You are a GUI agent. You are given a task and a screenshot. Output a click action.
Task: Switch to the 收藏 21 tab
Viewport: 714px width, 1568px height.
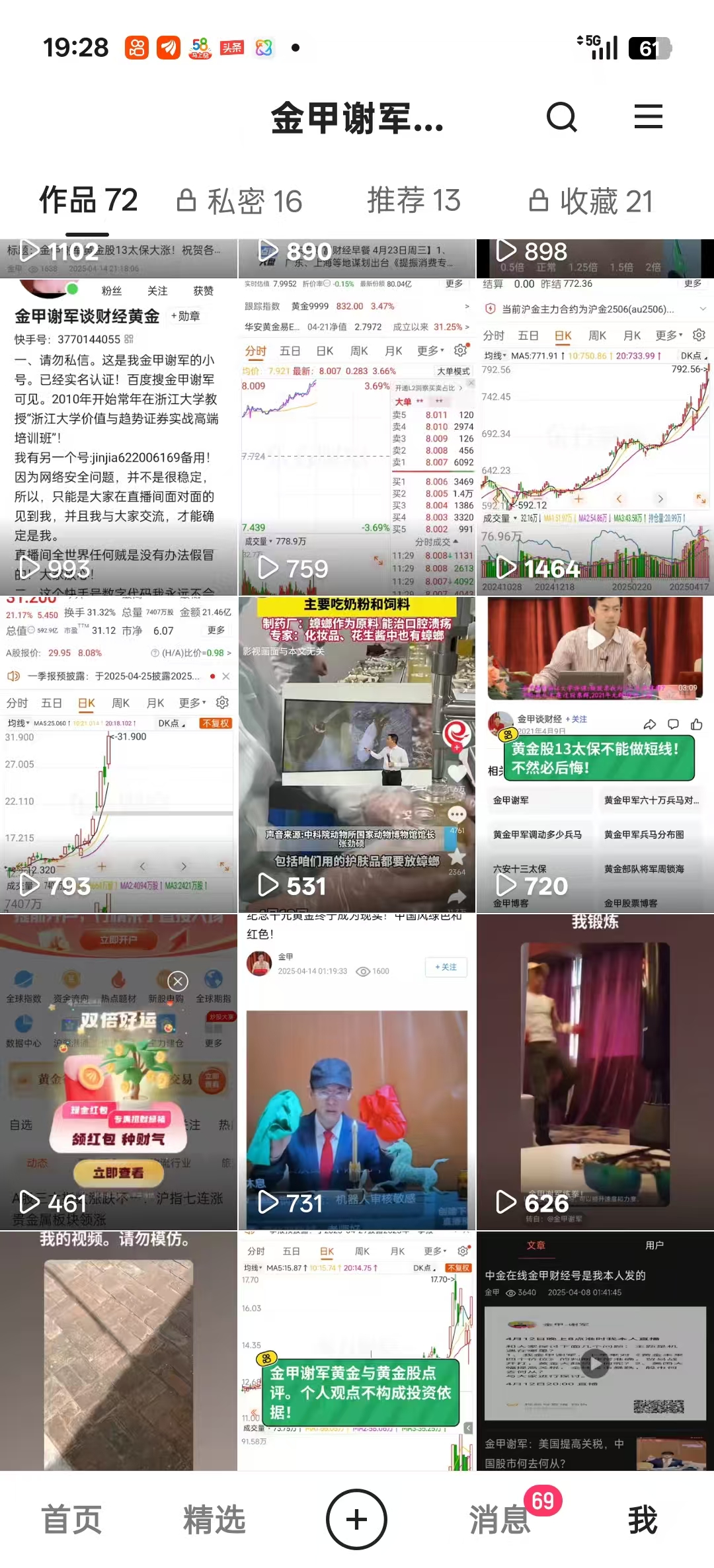click(x=591, y=201)
